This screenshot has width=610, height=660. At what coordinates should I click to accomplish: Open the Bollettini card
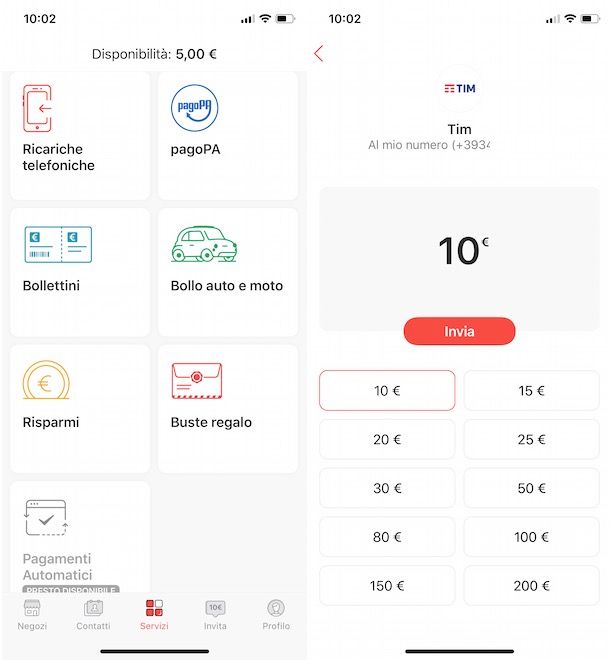pos(80,271)
